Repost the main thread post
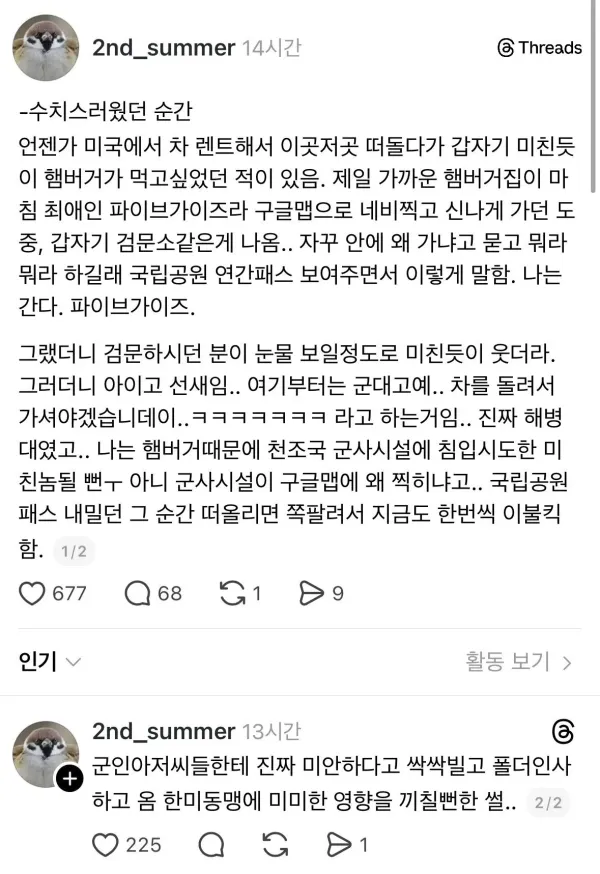This screenshot has width=600, height=874. pyautogui.click(x=232, y=593)
